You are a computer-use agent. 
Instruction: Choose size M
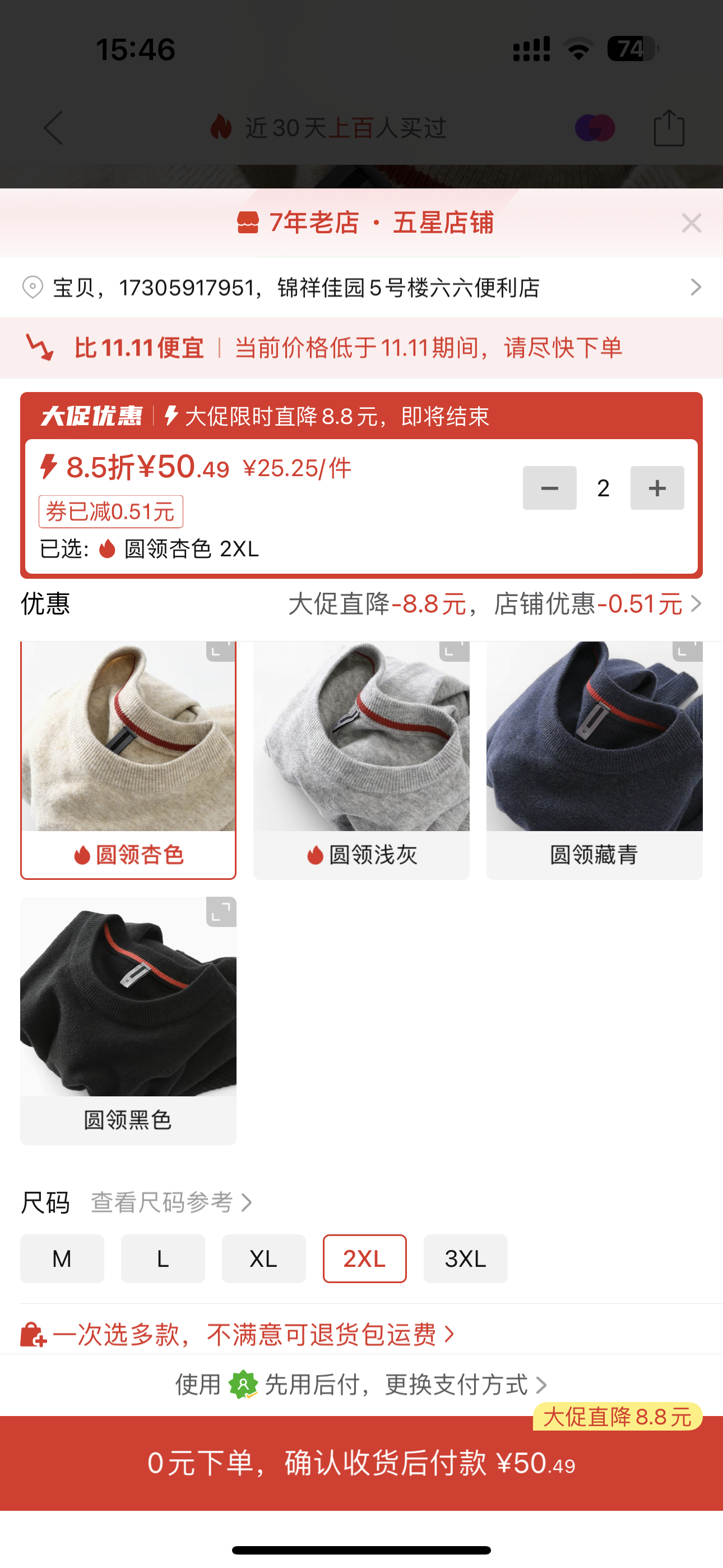point(62,1259)
